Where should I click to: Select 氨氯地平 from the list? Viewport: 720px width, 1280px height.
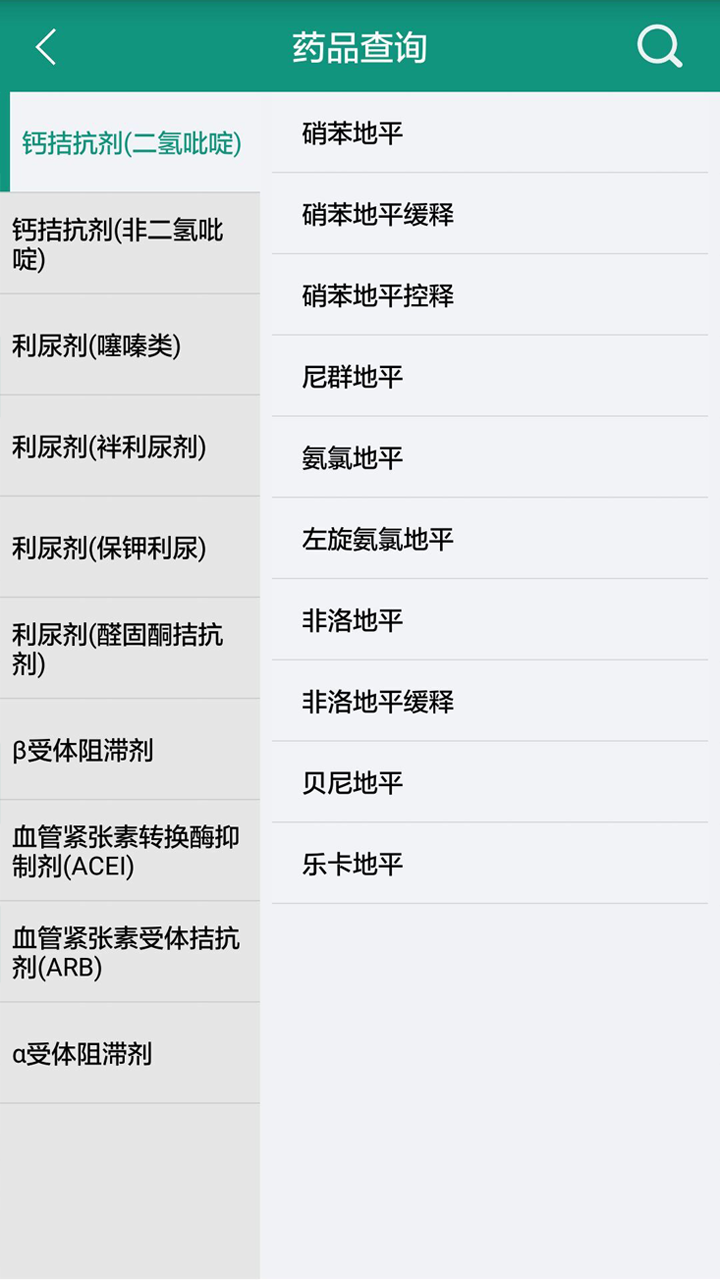click(x=489, y=458)
